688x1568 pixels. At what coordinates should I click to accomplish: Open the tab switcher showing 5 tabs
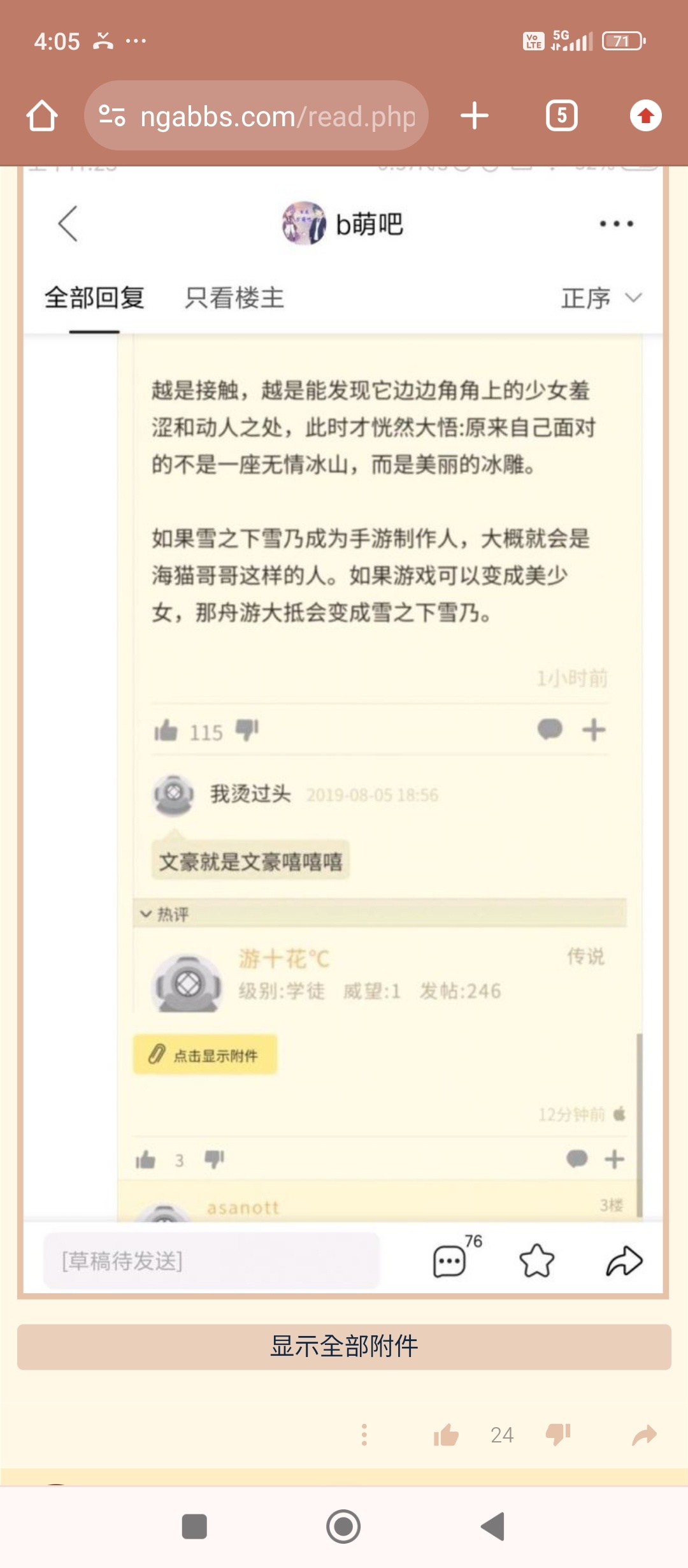point(561,116)
